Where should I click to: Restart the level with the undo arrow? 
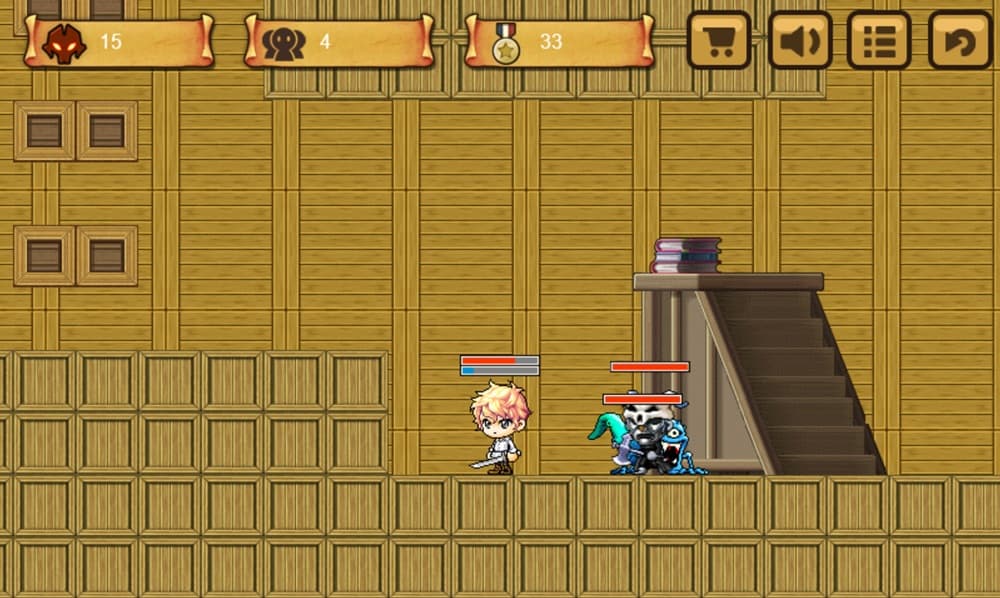coord(959,40)
